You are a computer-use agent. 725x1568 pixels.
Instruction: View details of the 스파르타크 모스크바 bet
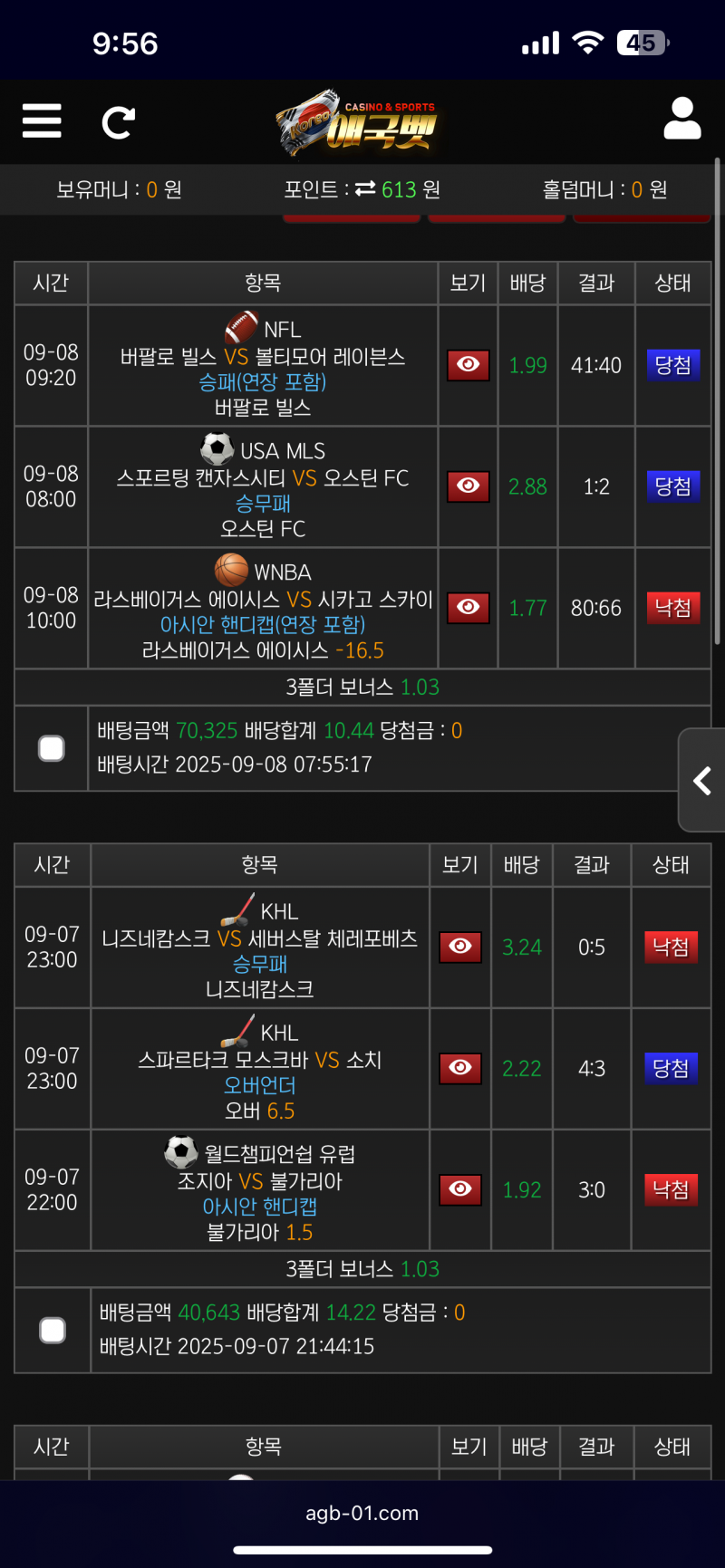pos(459,1068)
